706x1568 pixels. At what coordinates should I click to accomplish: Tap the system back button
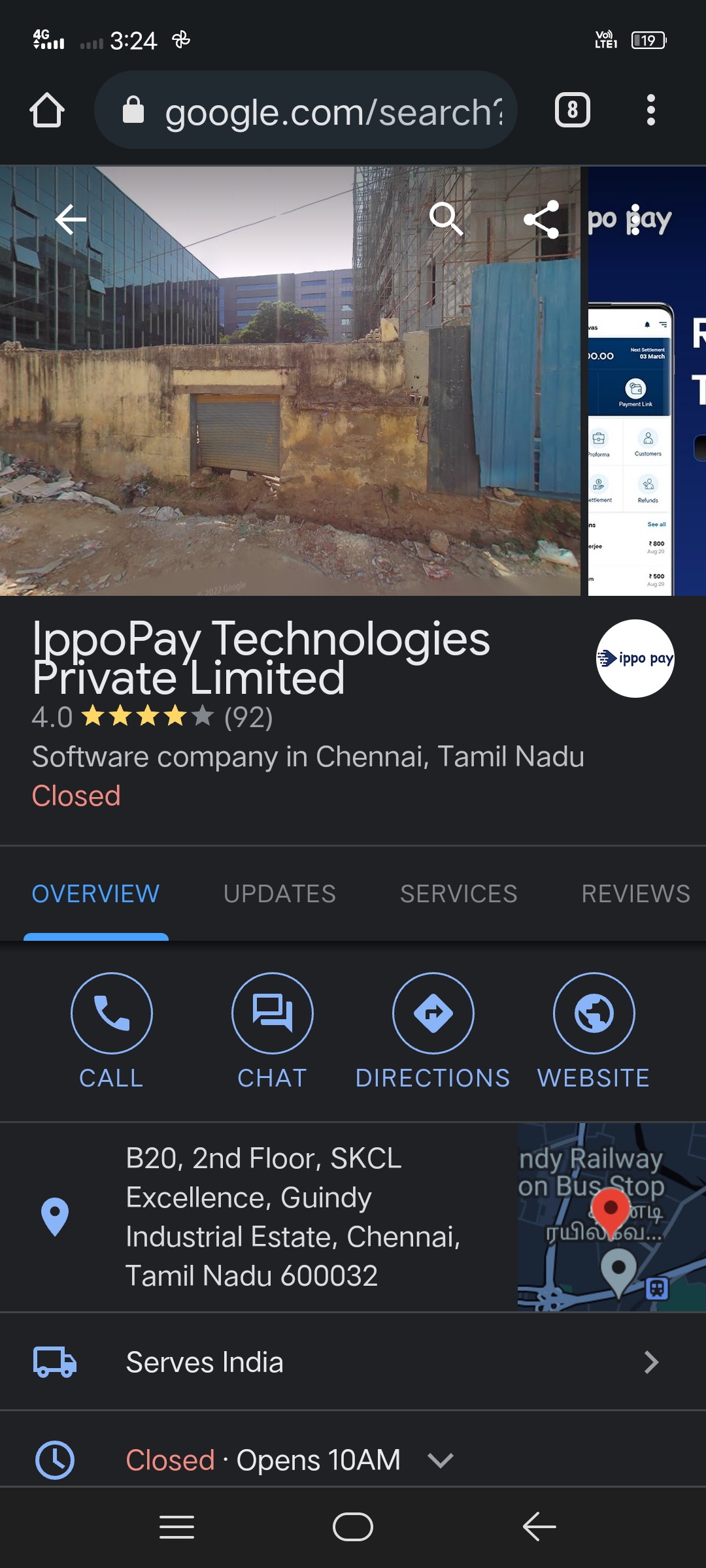coord(539,1527)
